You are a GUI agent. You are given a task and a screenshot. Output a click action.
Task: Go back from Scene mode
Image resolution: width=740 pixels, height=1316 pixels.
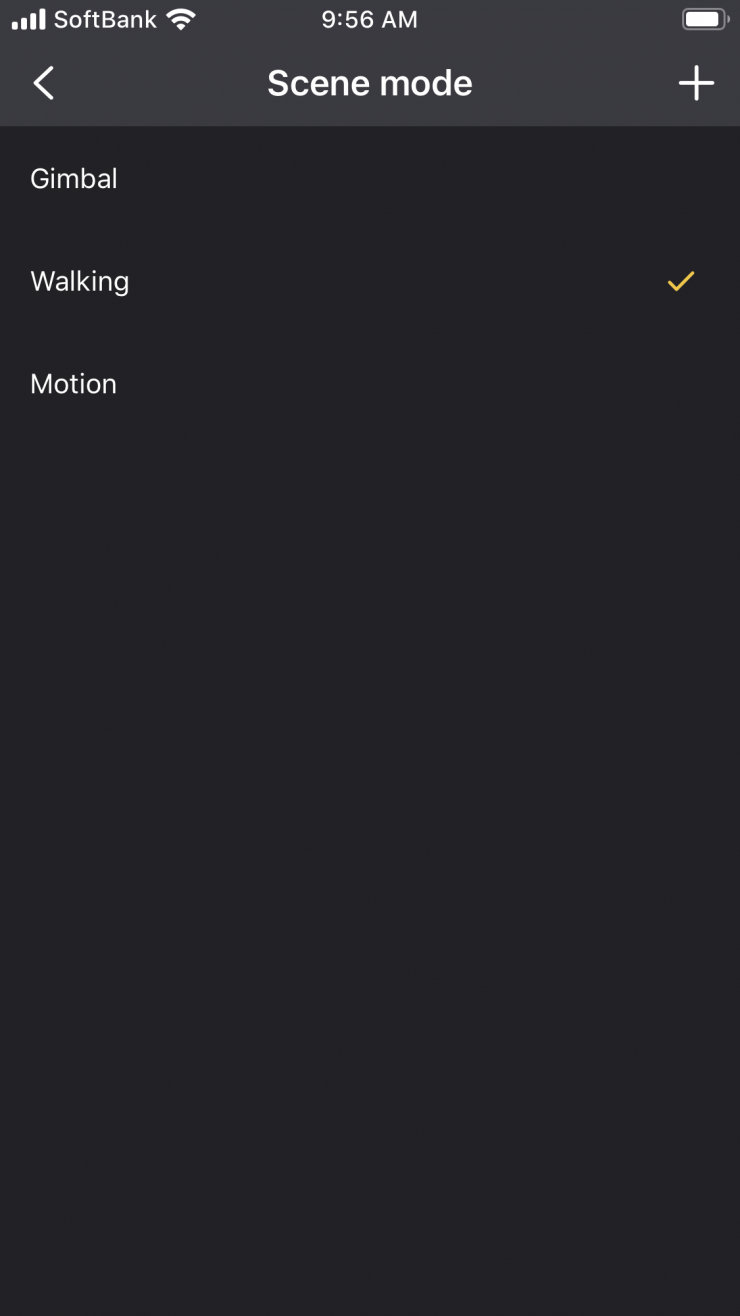[x=44, y=83]
